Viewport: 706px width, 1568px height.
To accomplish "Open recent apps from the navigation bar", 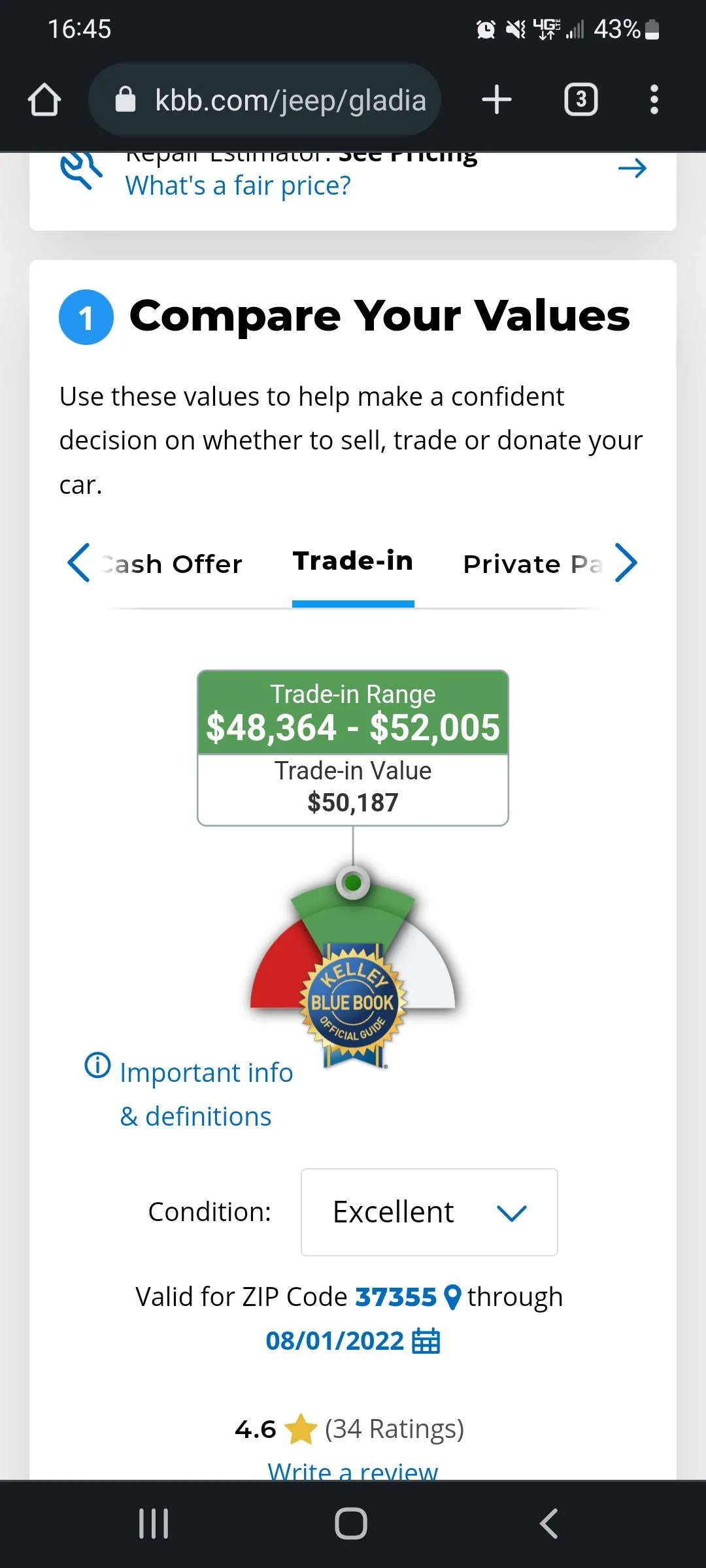I will pyautogui.click(x=154, y=1524).
